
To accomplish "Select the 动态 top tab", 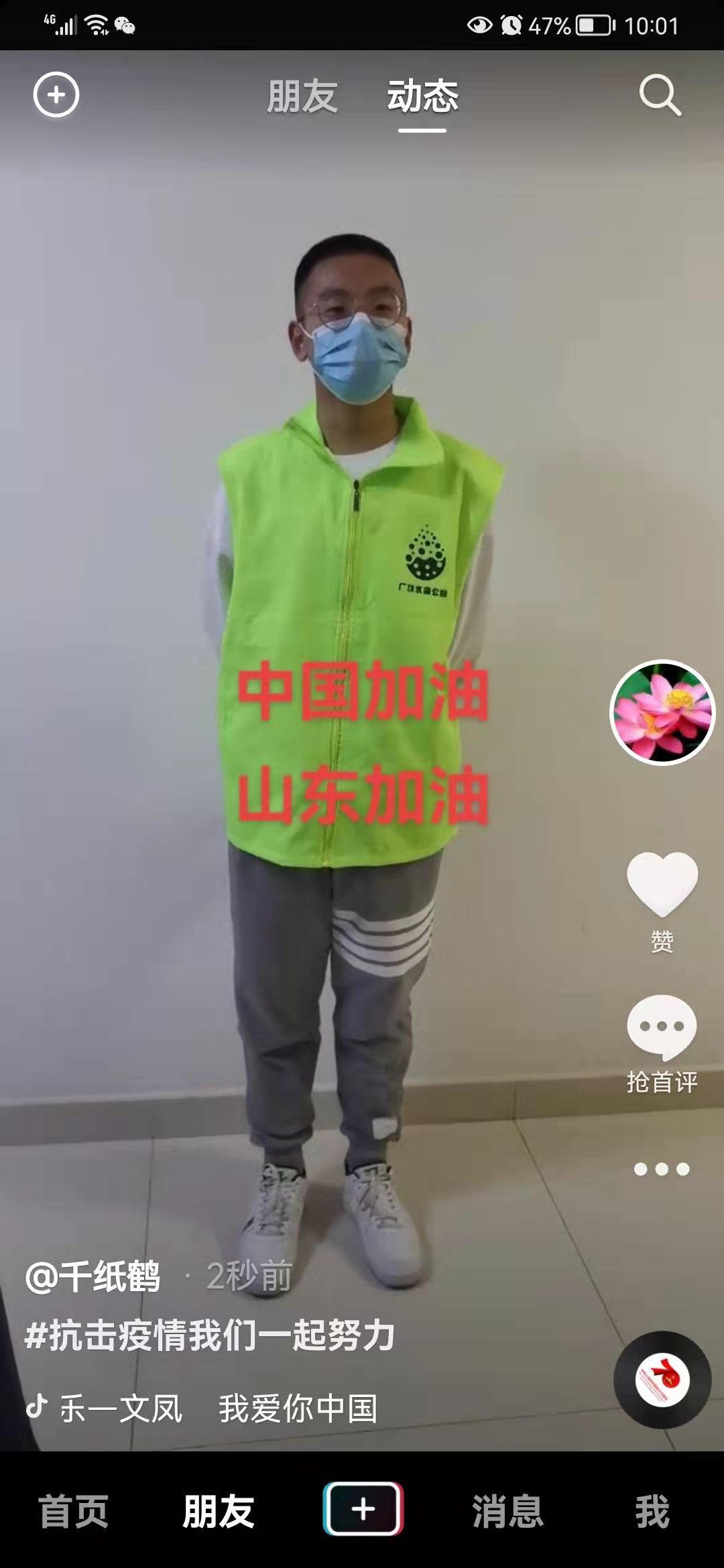I will point(423,96).
